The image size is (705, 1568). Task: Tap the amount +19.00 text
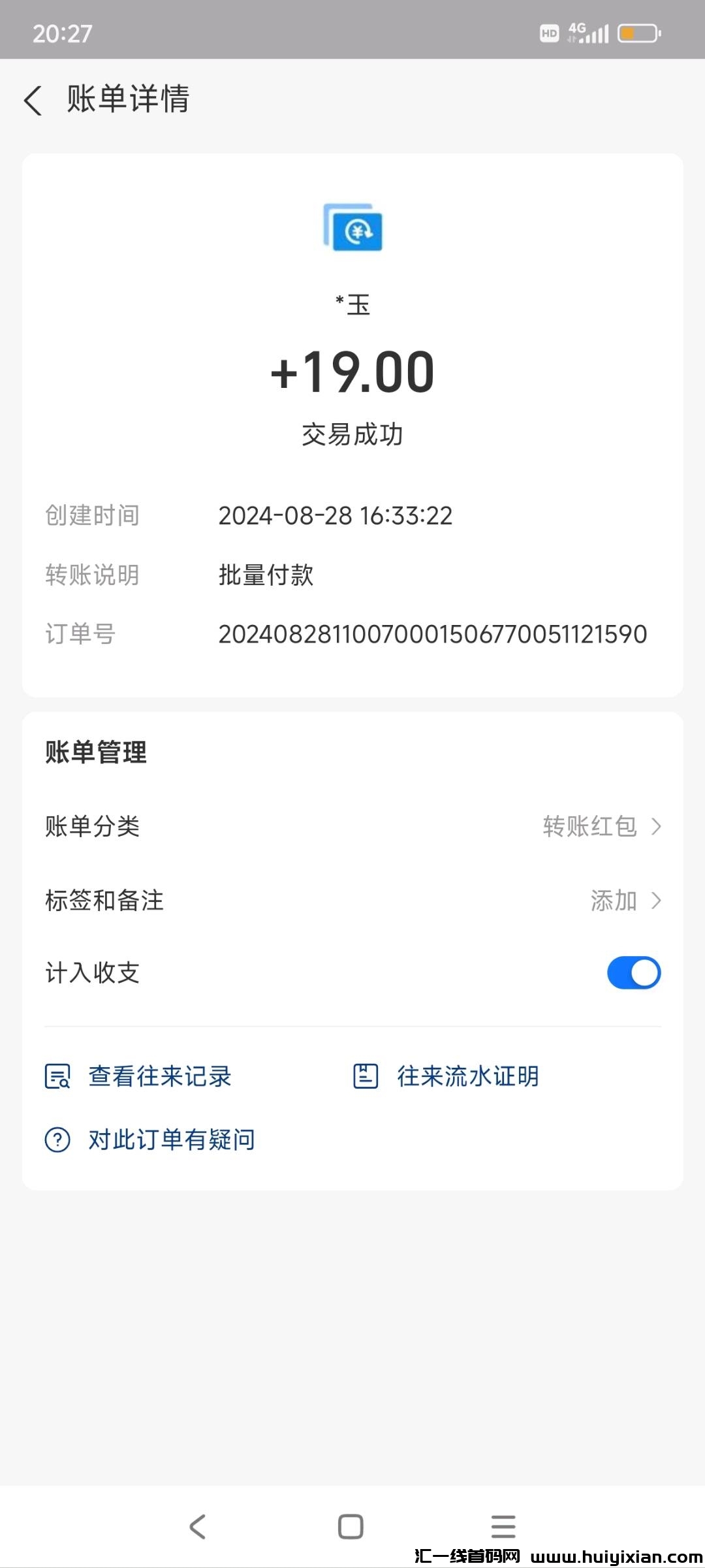coord(352,371)
